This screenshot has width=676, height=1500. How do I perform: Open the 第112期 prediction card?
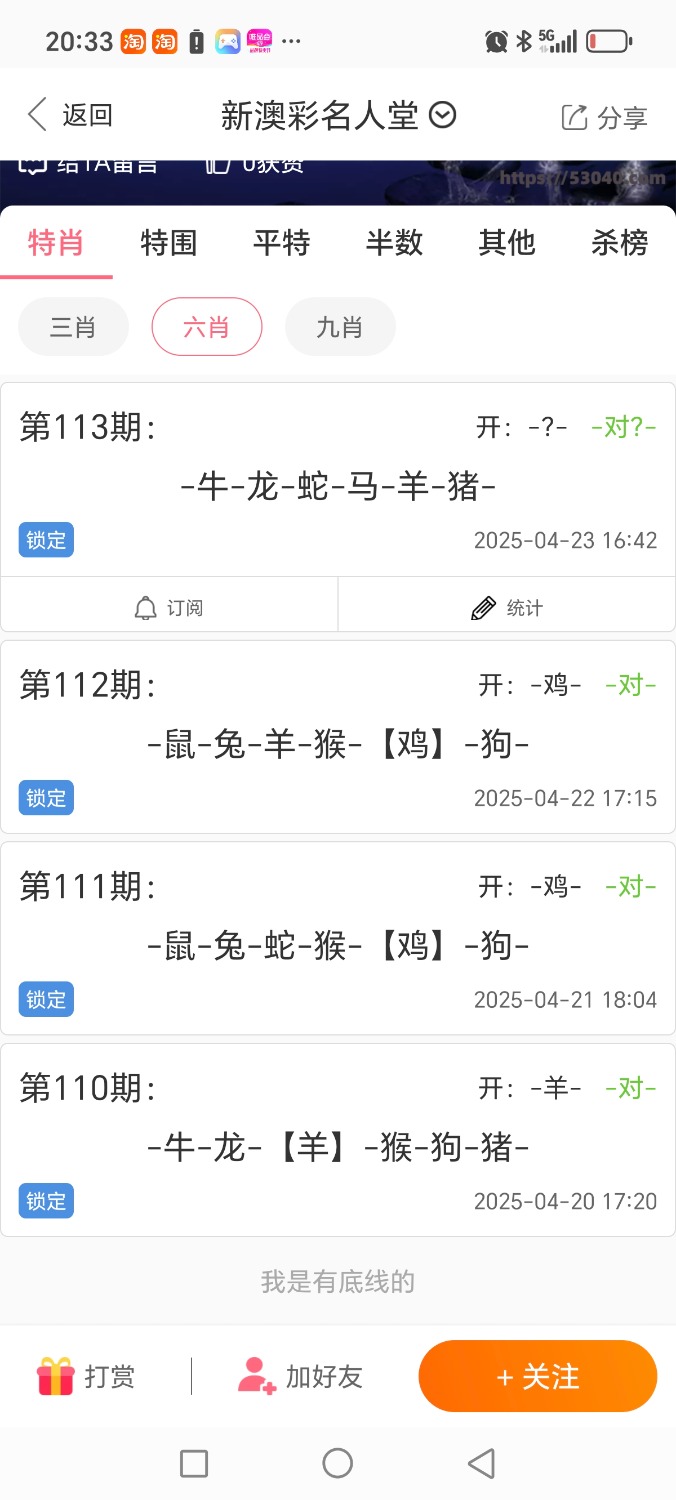coord(338,737)
